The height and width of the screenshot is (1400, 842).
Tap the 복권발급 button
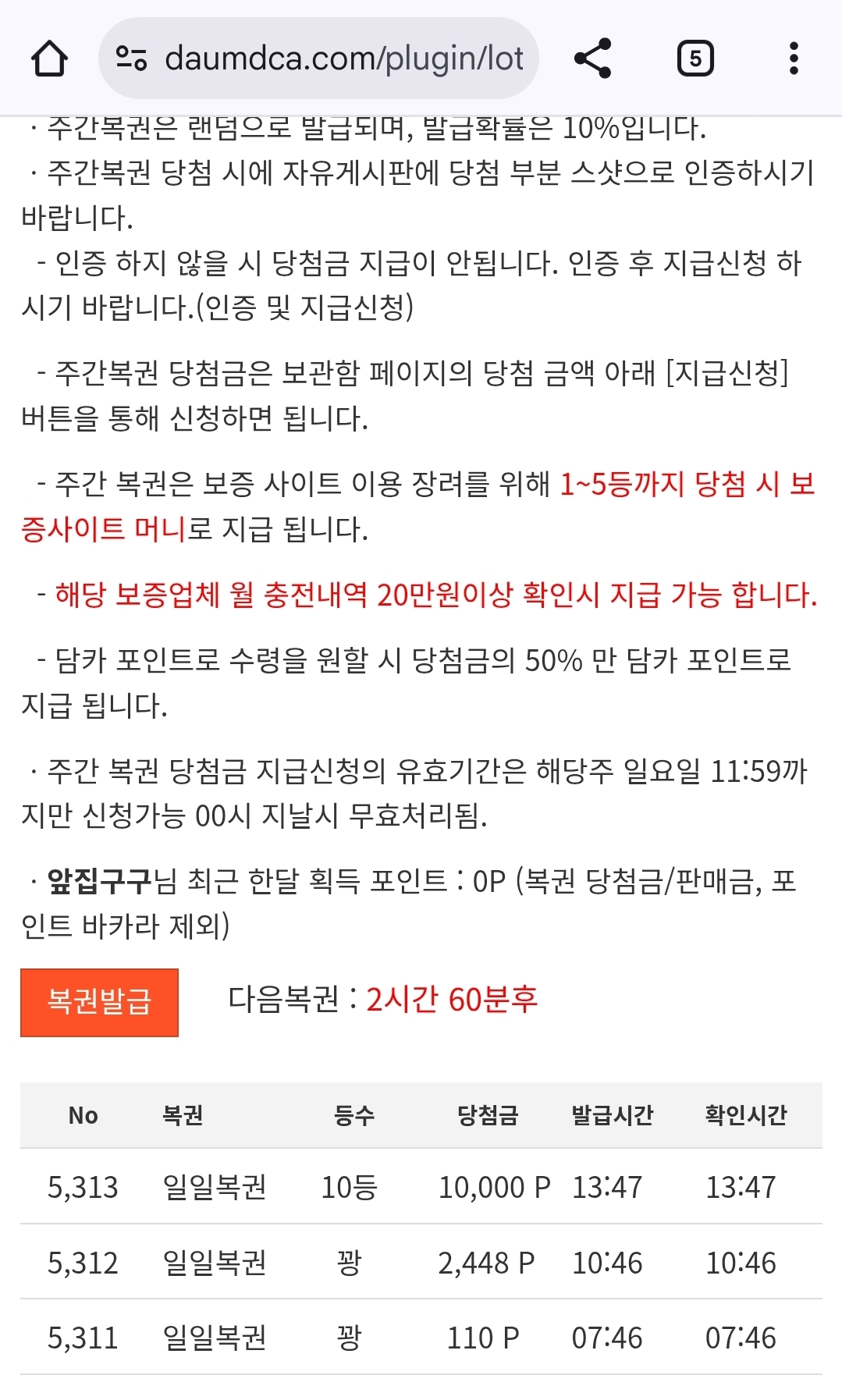[99, 1002]
